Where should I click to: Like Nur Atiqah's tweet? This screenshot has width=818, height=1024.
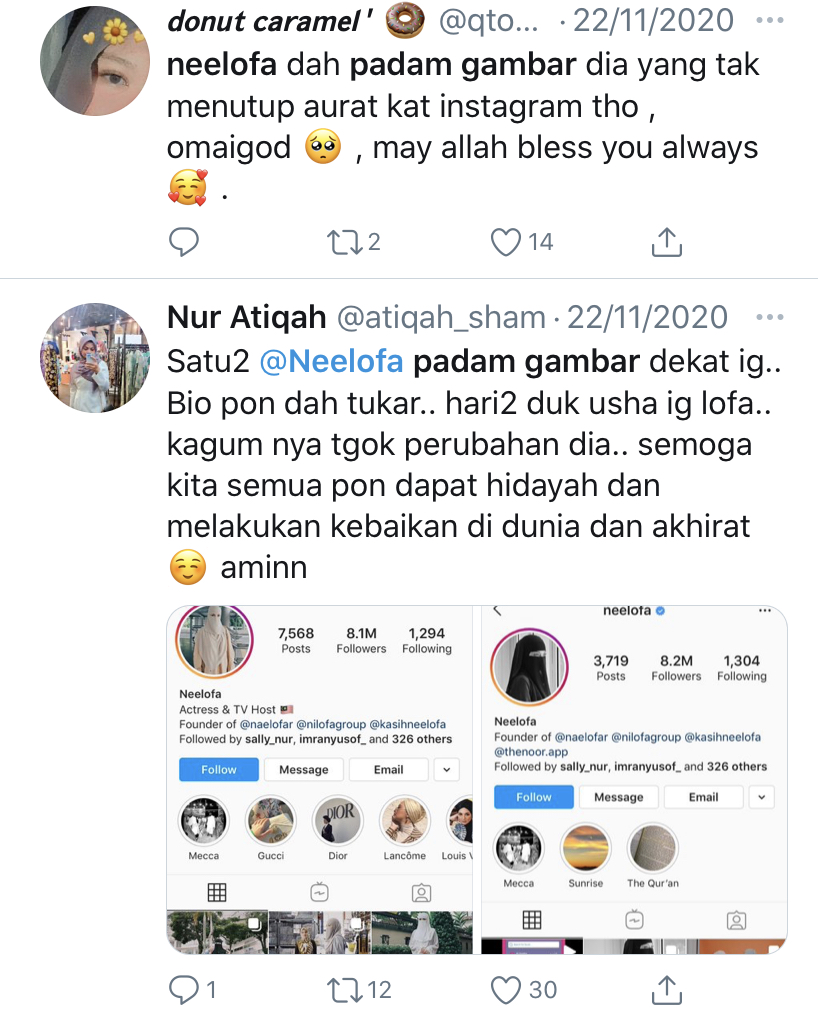(507, 990)
